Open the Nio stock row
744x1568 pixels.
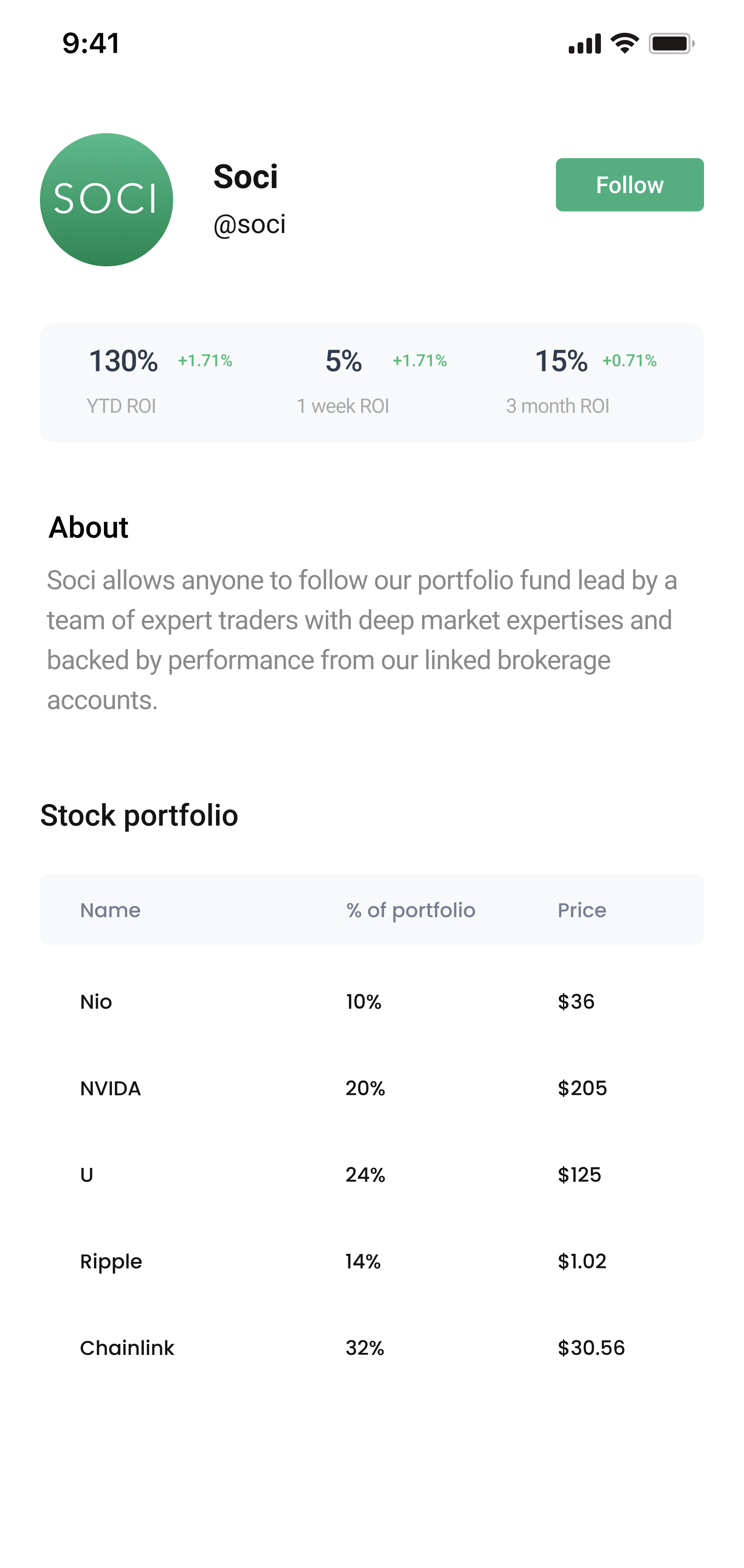pyautogui.click(x=372, y=1001)
